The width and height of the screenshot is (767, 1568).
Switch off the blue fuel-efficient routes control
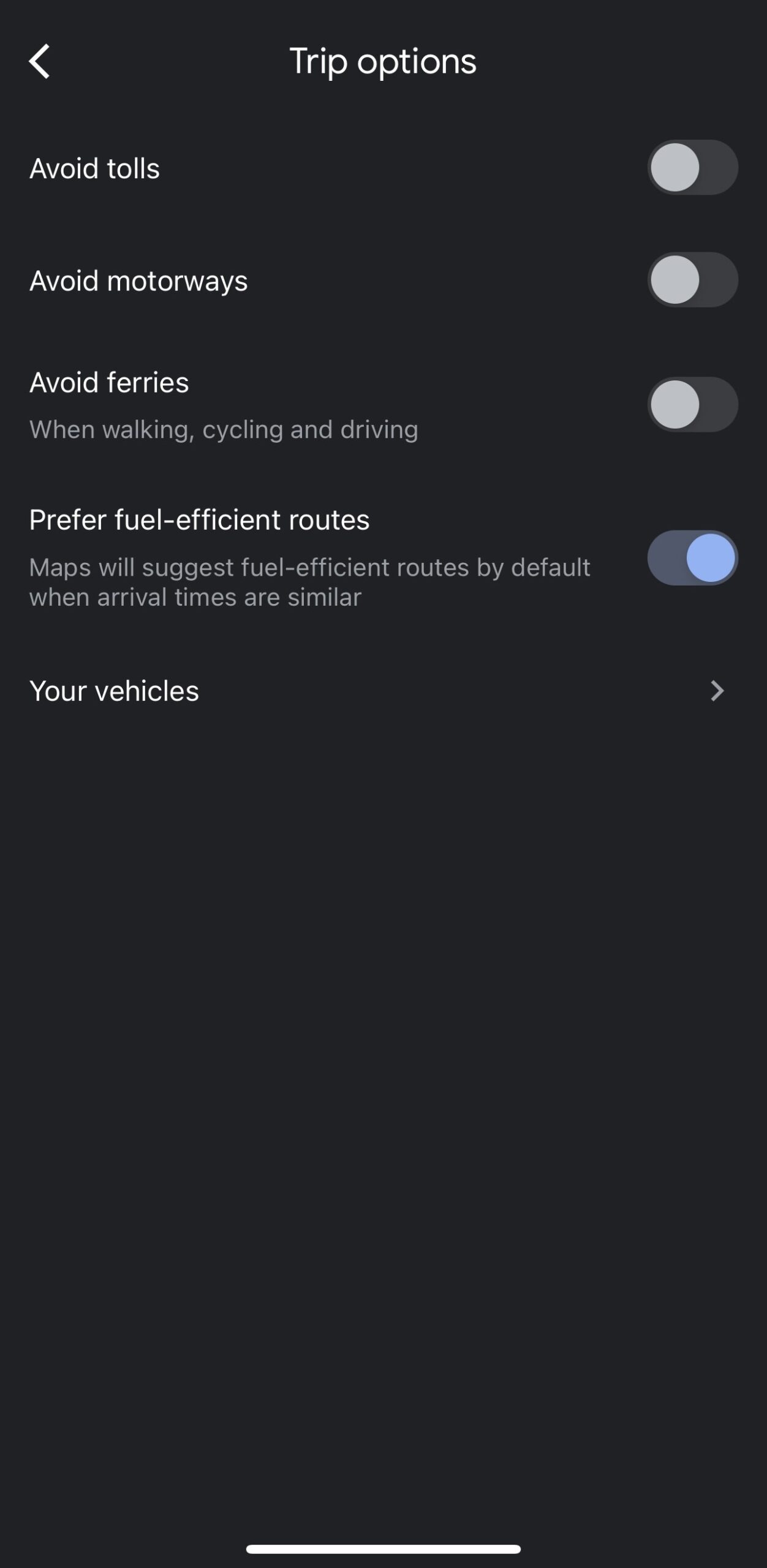click(x=692, y=557)
